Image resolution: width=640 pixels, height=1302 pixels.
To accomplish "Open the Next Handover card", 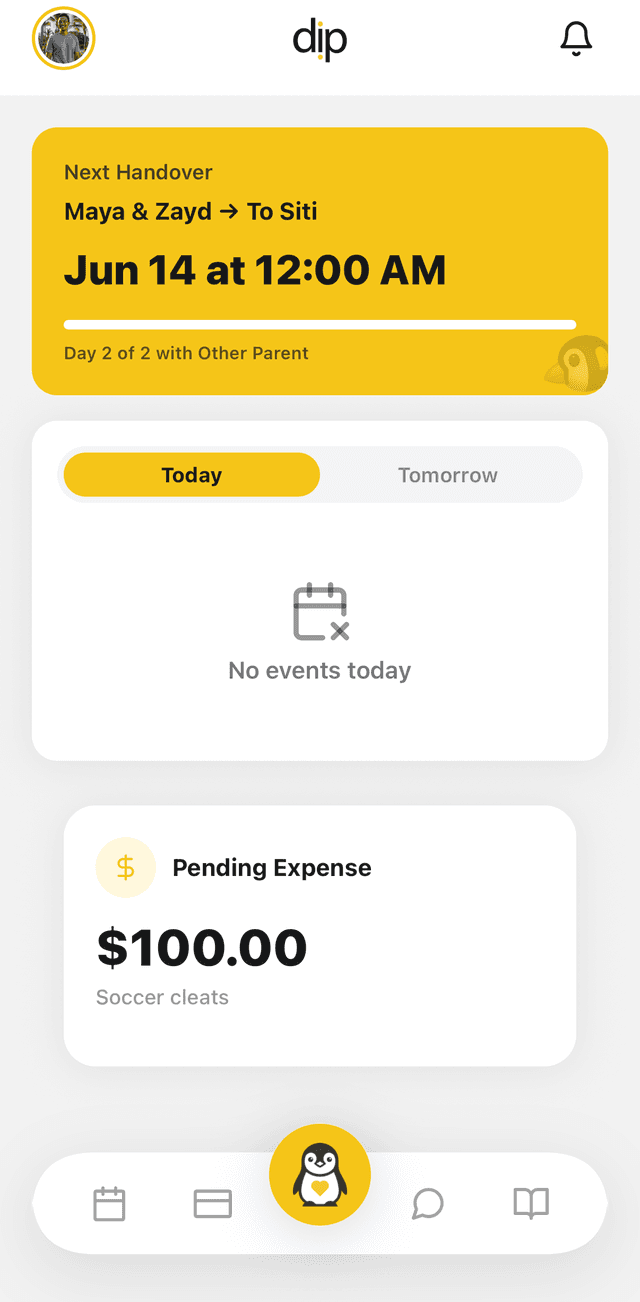I will pyautogui.click(x=320, y=261).
